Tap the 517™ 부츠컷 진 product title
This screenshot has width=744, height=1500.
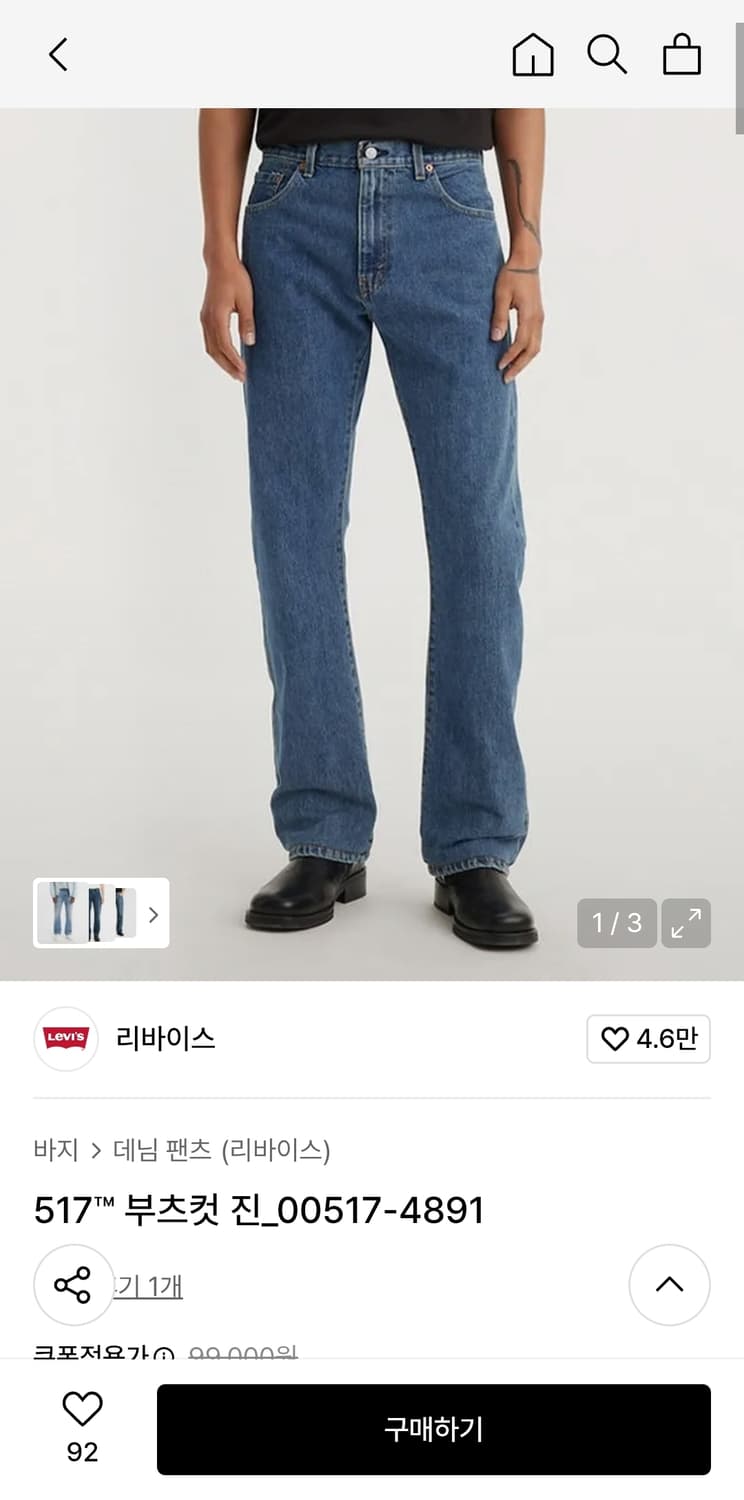(x=257, y=1210)
